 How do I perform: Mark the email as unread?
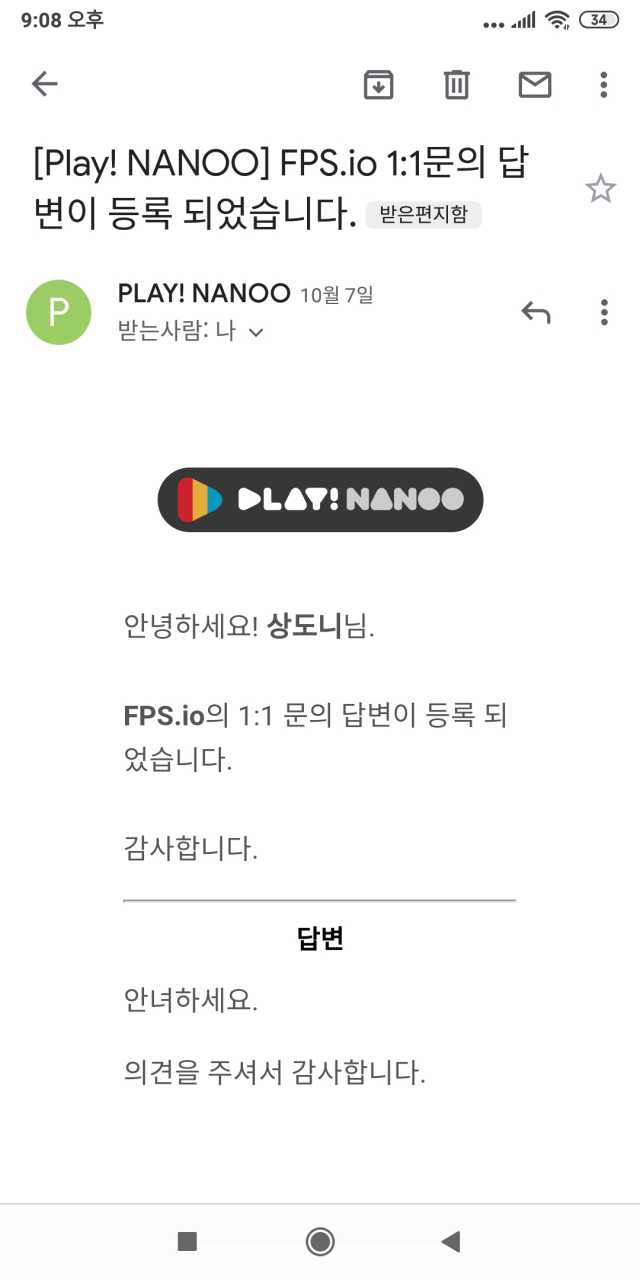point(535,85)
